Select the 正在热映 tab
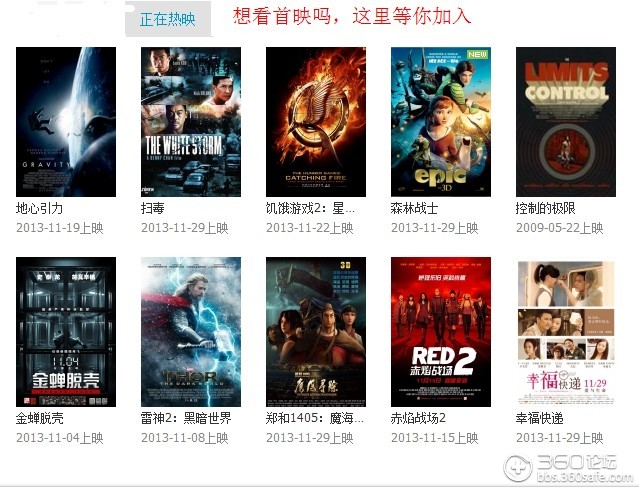 [167, 19]
